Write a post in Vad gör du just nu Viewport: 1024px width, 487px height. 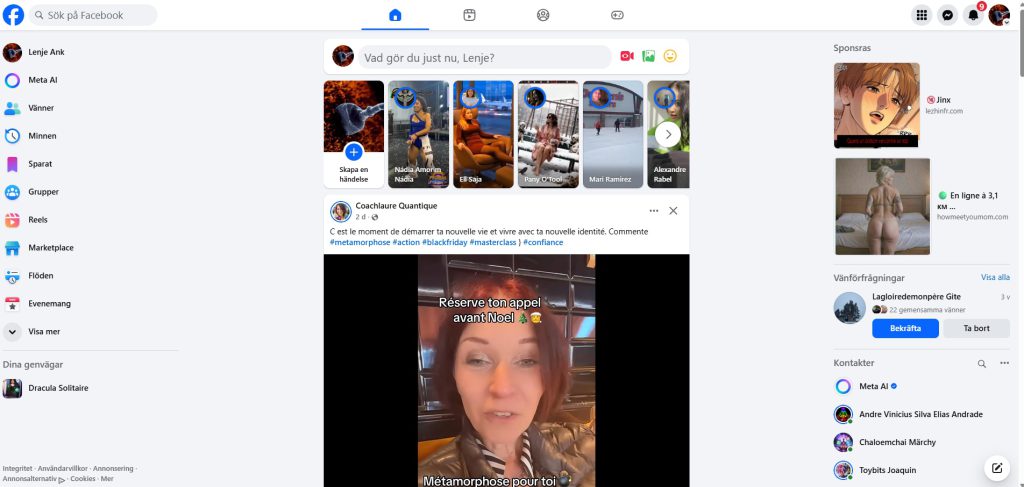click(x=485, y=57)
